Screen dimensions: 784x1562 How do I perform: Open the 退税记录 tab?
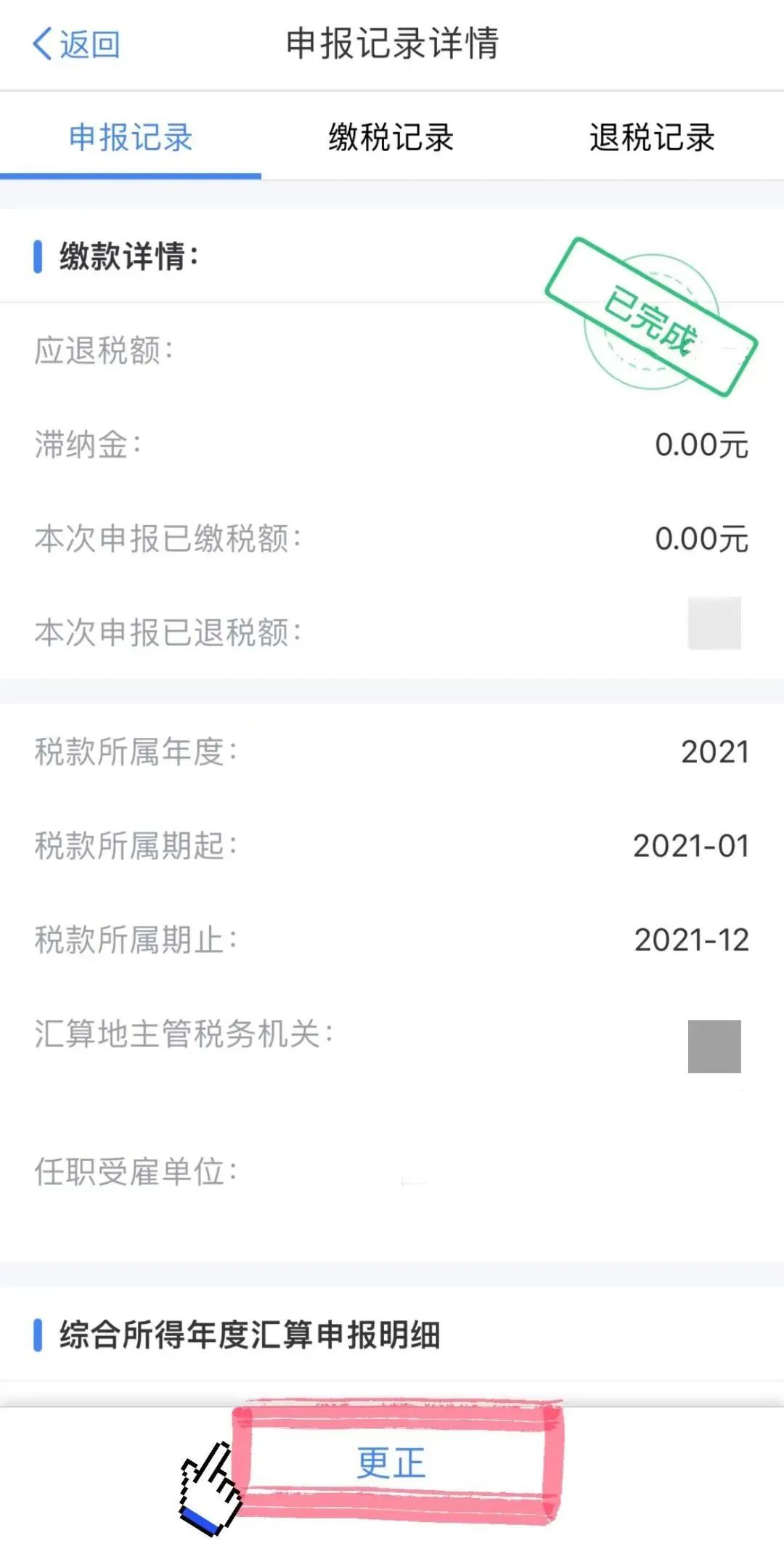(653, 137)
